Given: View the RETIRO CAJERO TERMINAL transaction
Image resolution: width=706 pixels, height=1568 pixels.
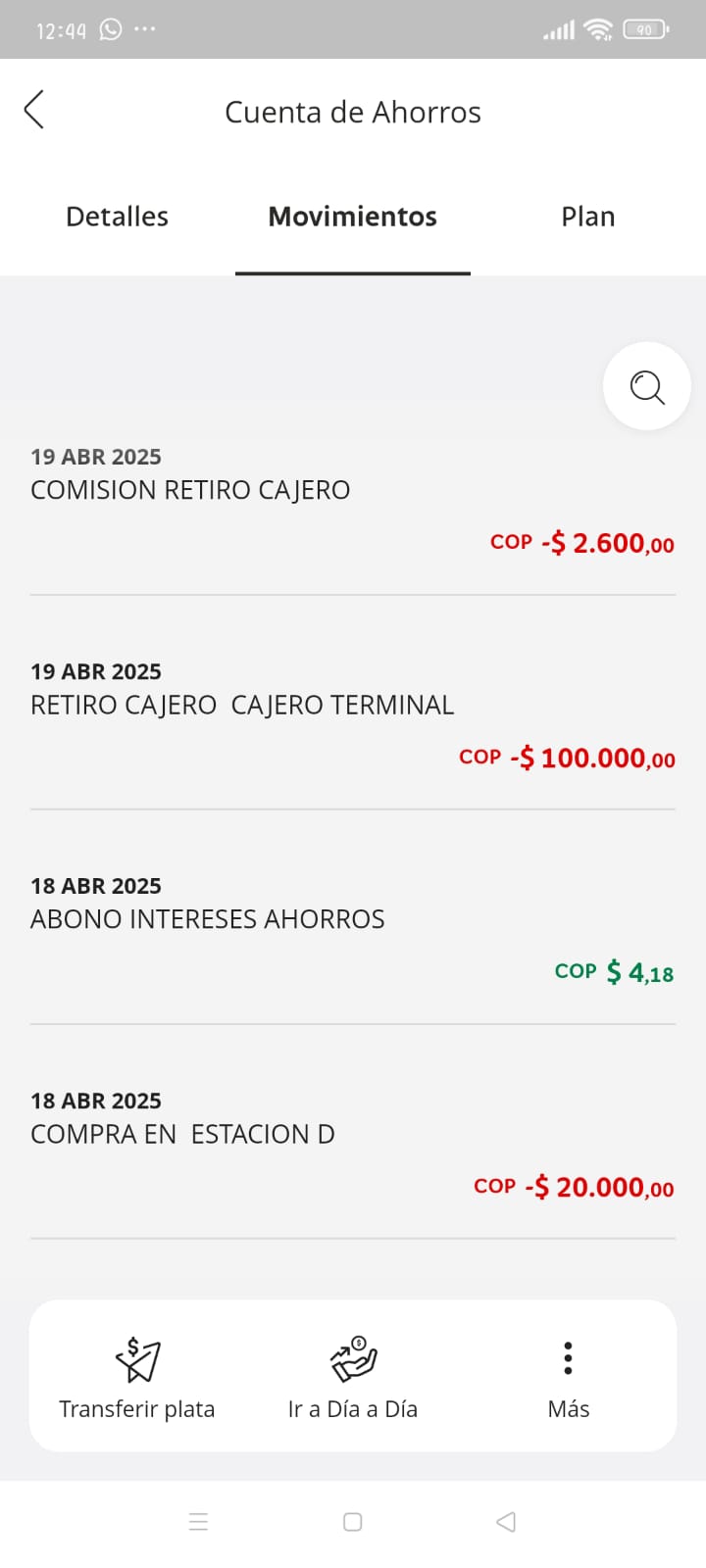Looking at the screenshot, I should point(352,715).
